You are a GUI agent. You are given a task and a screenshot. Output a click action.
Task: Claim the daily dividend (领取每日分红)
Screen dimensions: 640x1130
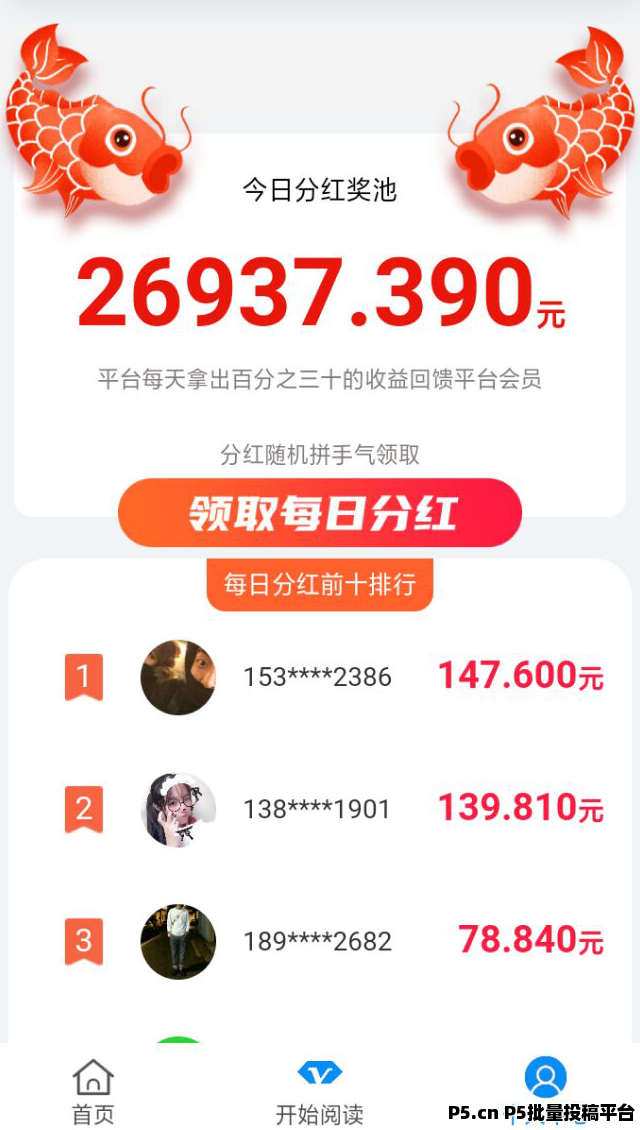[x=320, y=513]
